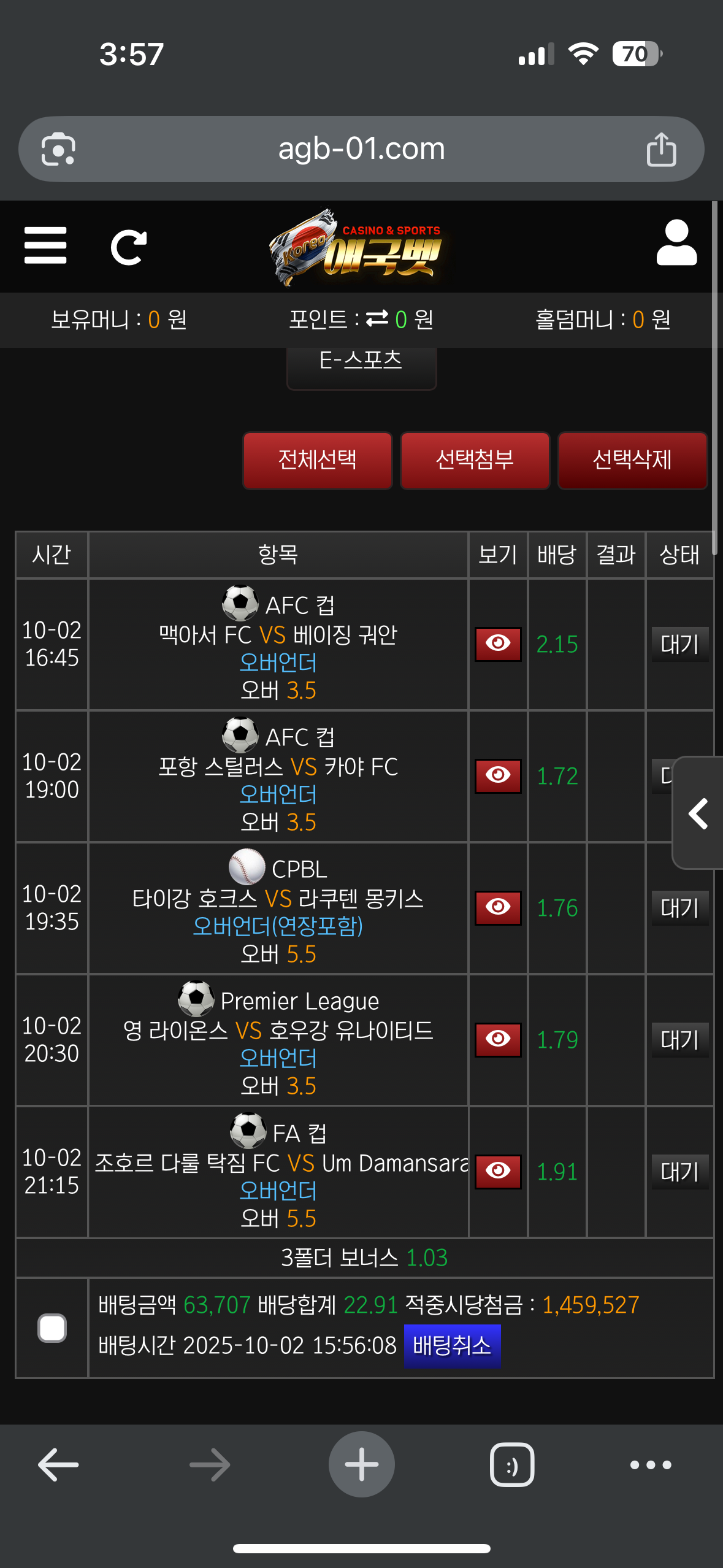Share the page from the address bar
Image resolution: width=723 pixels, height=1568 pixels.
coord(661,149)
